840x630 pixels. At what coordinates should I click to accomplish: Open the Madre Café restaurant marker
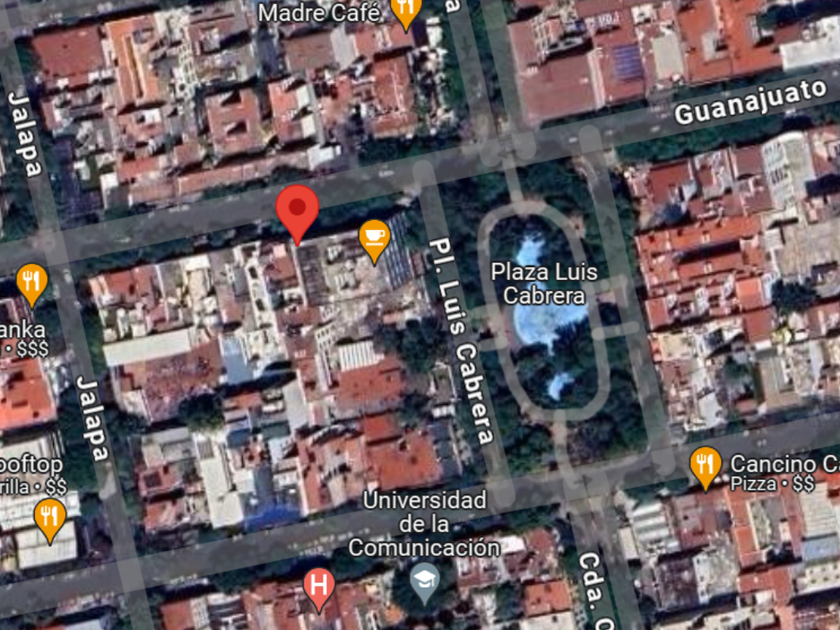click(x=406, y=11)
